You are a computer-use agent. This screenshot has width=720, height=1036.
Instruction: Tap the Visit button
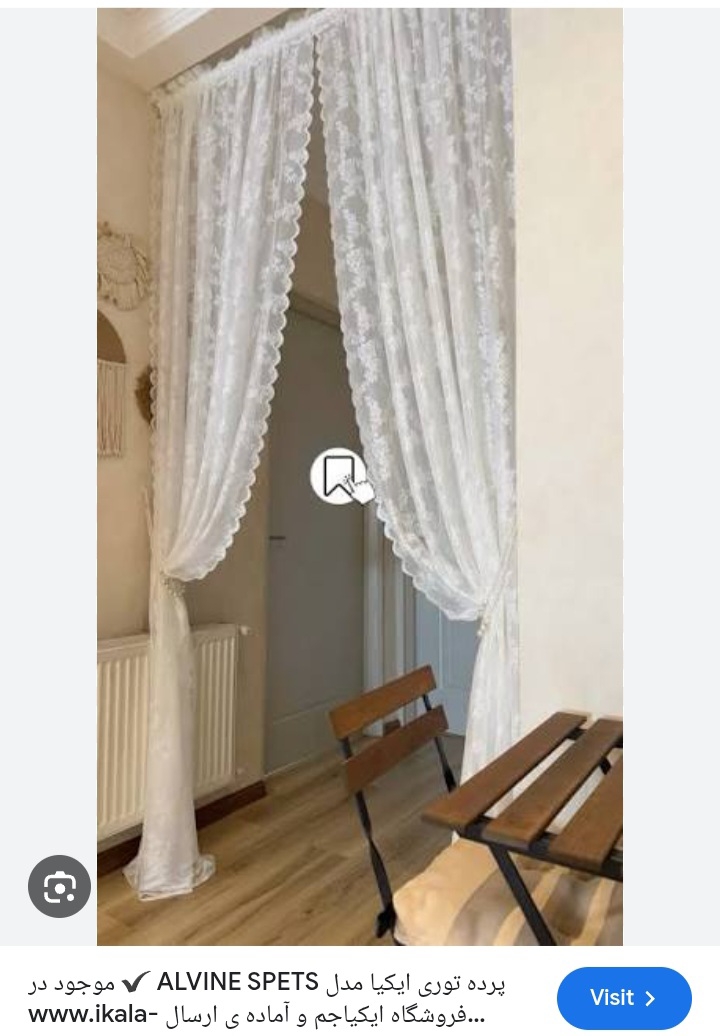624,998
